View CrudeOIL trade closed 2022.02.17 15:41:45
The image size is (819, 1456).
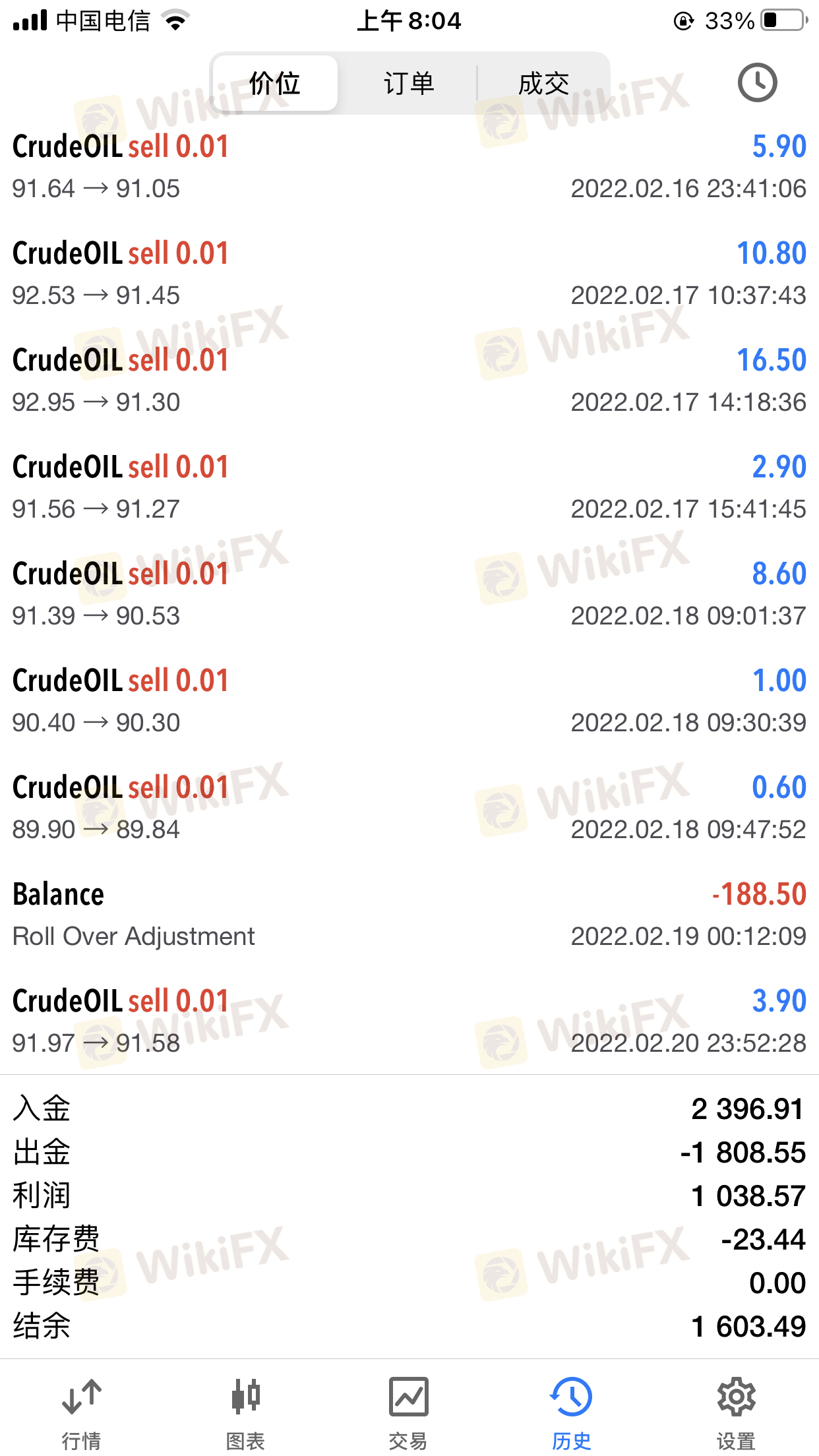tap(409, 487)
